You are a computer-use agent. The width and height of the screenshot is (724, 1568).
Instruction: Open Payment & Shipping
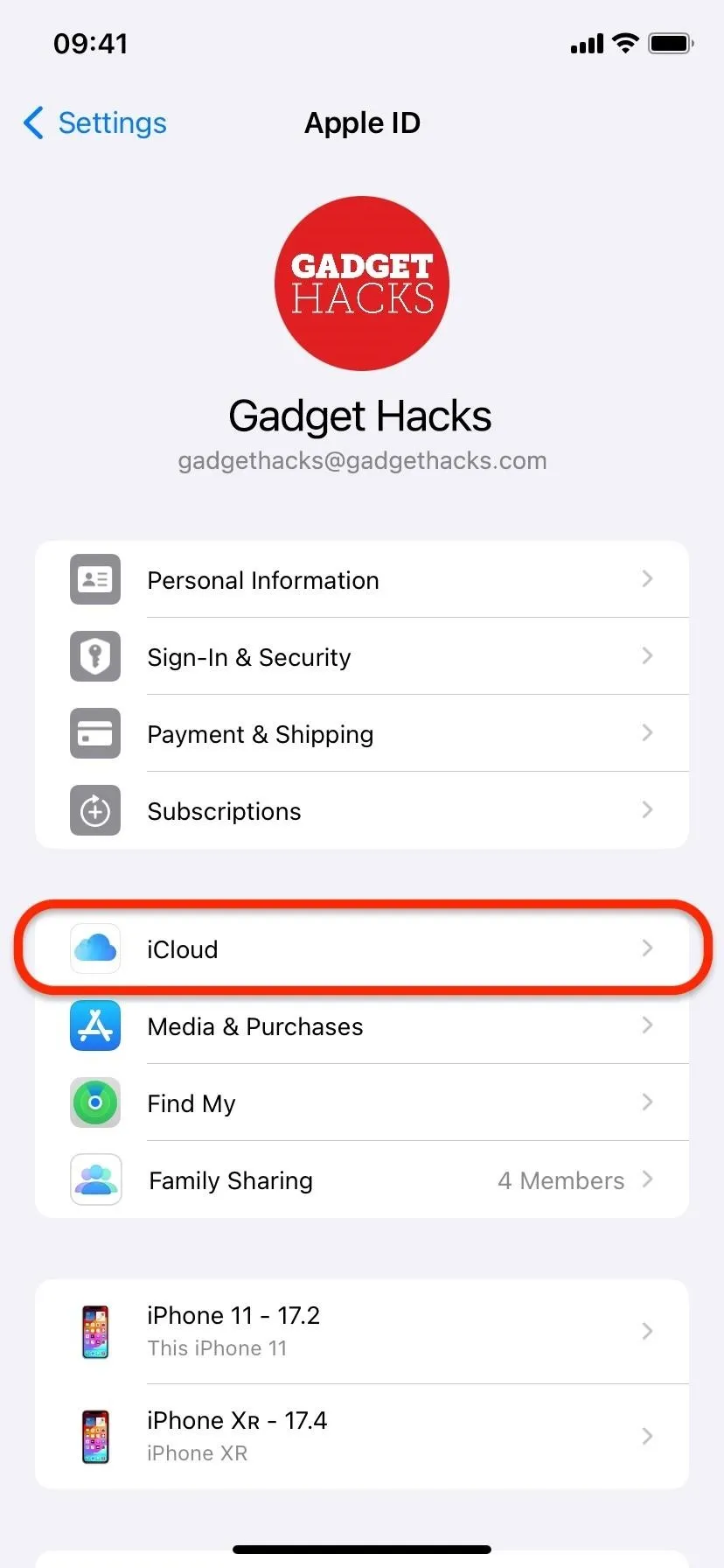(362, 733)
